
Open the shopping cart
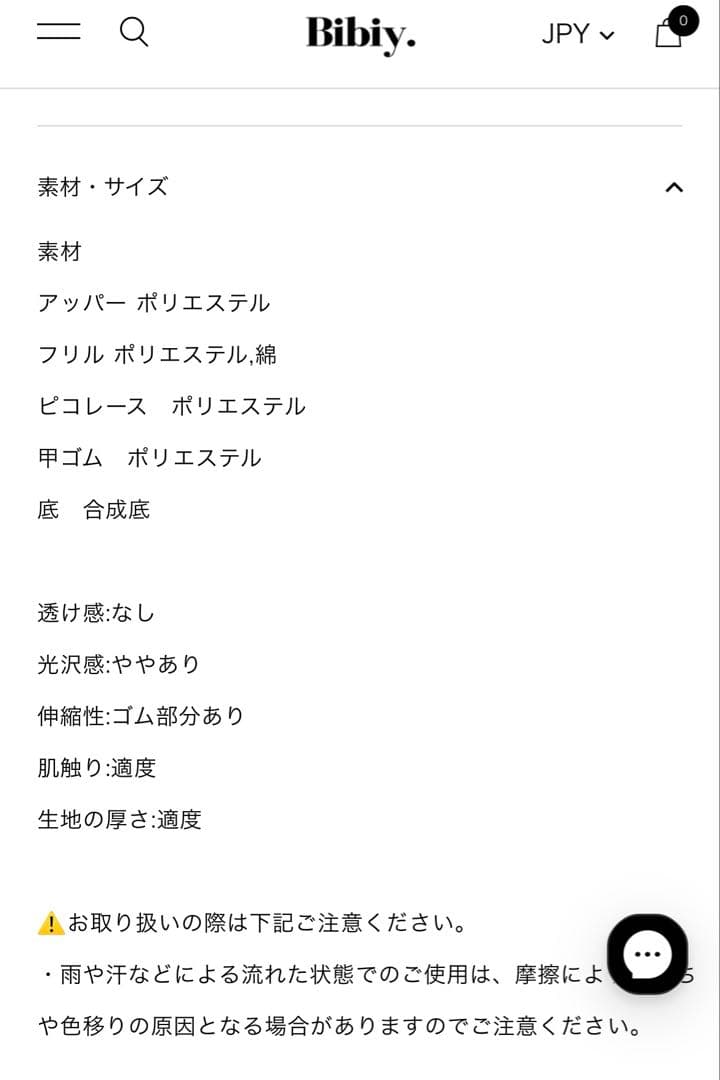670,32
